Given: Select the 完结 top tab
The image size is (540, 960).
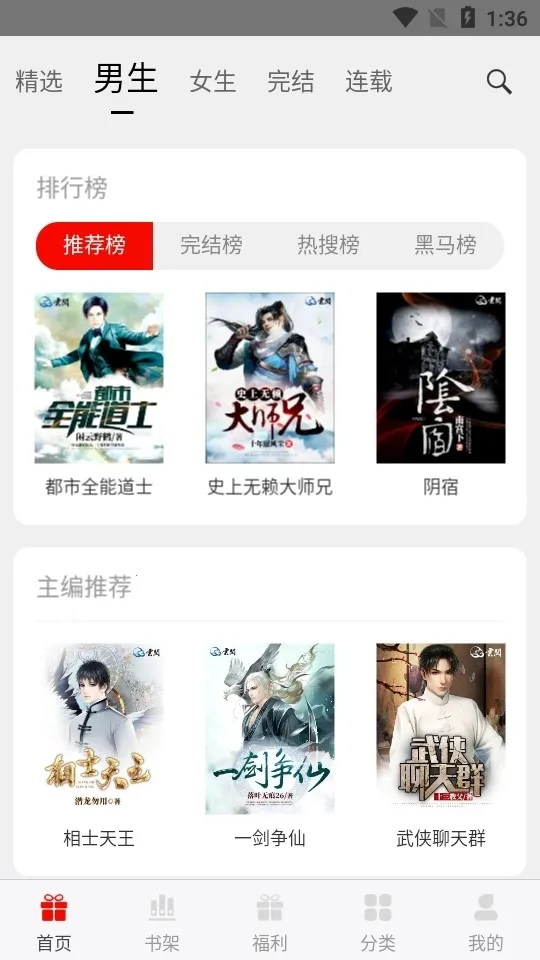Looking at the screenshot, I should (290, 81).
